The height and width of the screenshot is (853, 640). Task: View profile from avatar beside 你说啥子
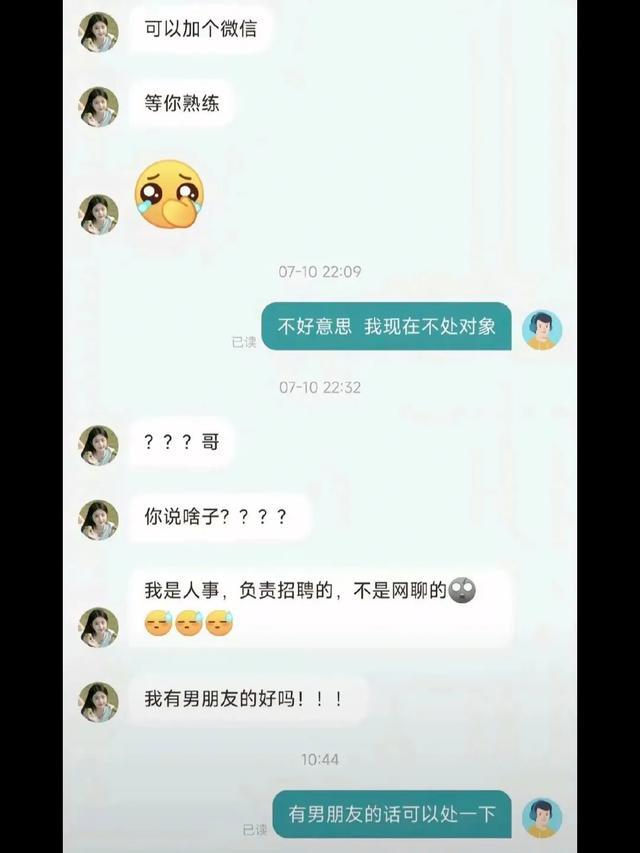click(x=99, y=520)
